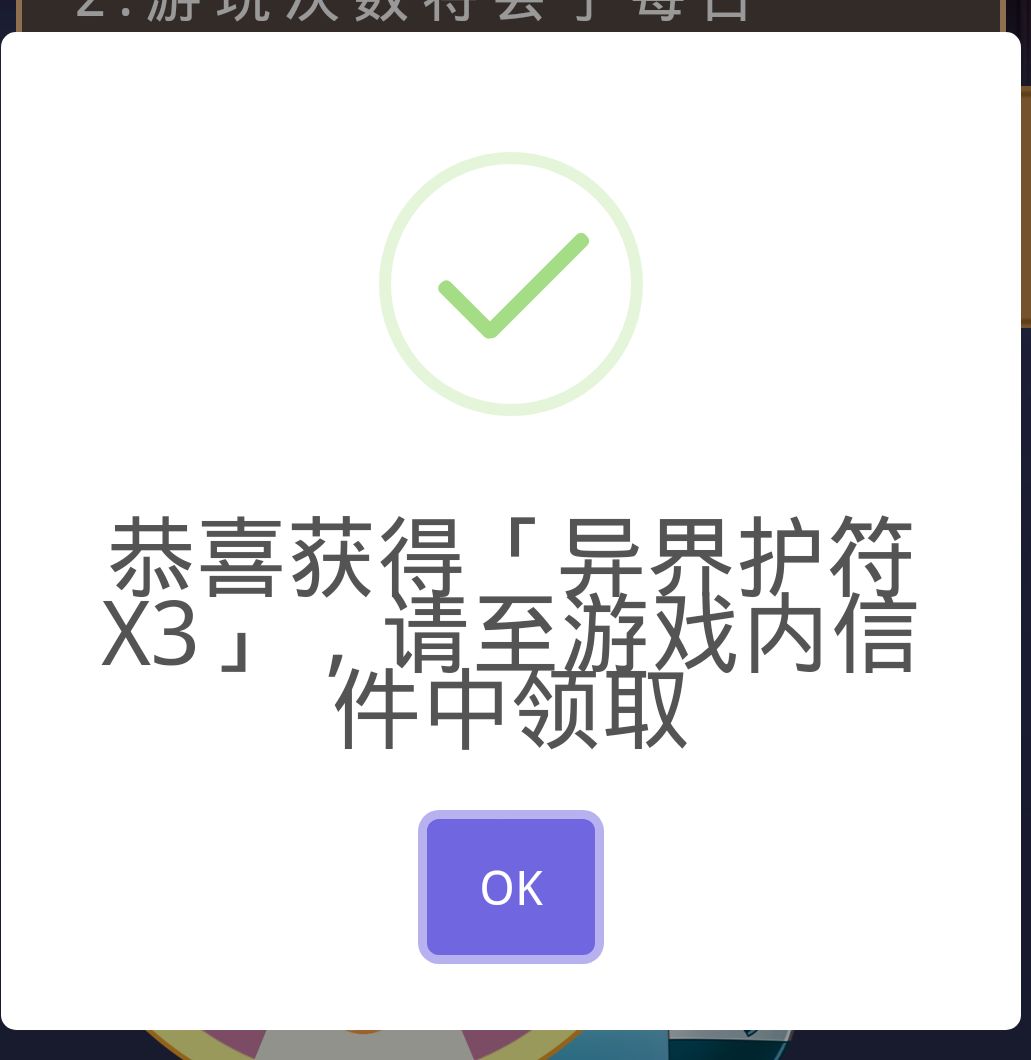Screen dimensions: 1031x1060
Task: Tap the checkmark inside the green circle
Action: tap(511, 284)
